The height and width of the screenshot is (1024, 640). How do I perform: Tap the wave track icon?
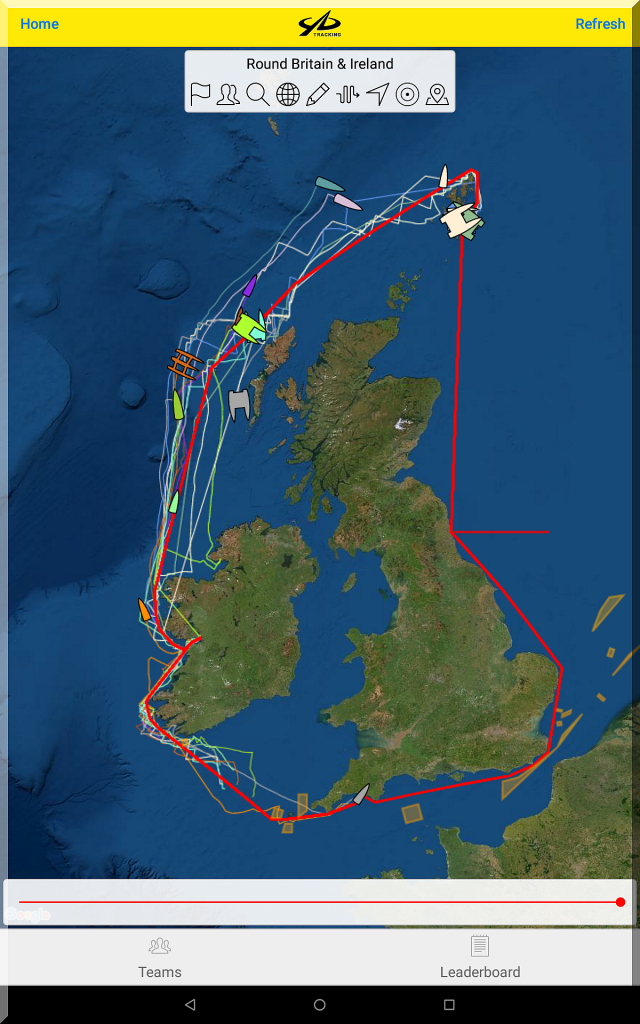tap(347, 95)
